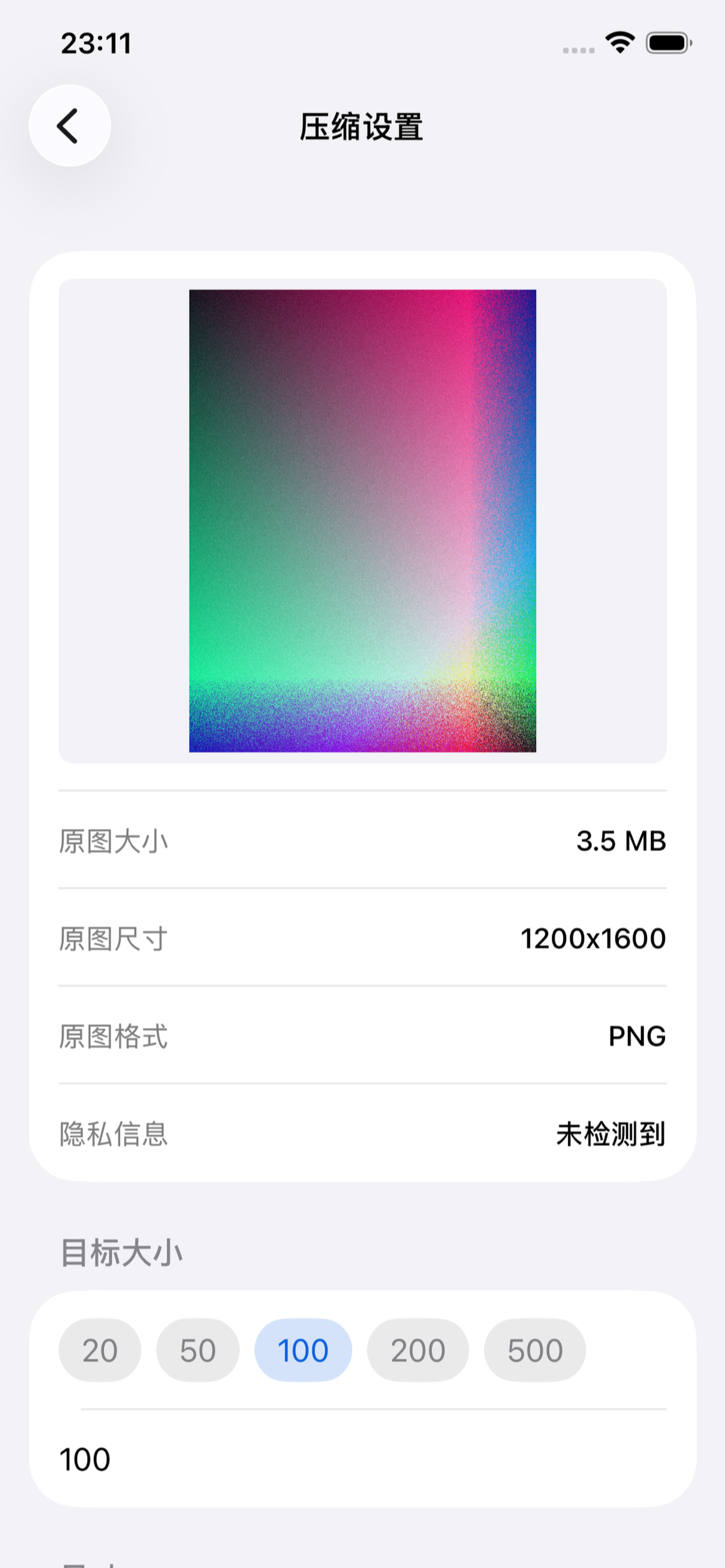
Task: Choose the 50 target size chip
Action: 198,1351
